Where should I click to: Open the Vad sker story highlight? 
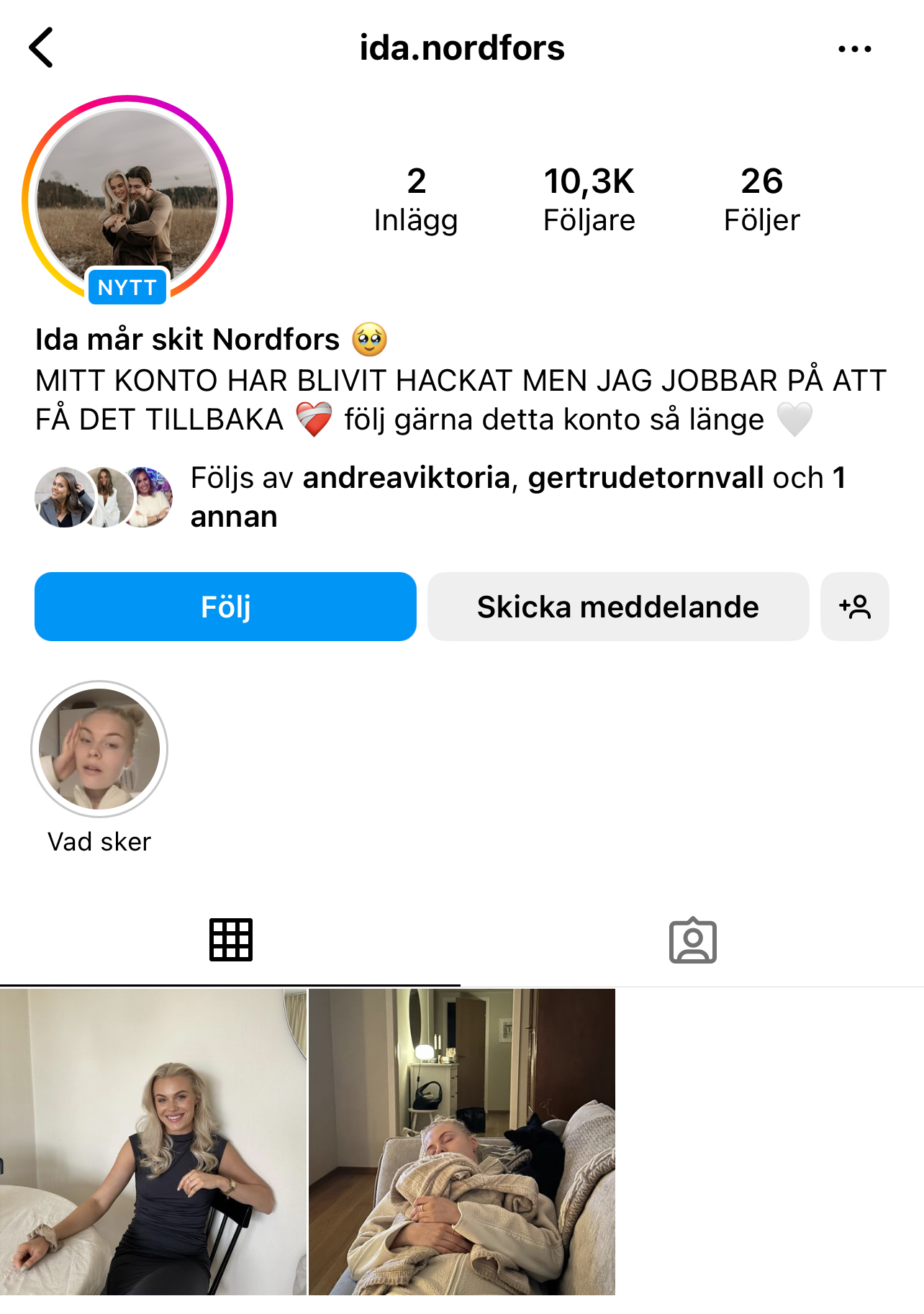point(99,749)
